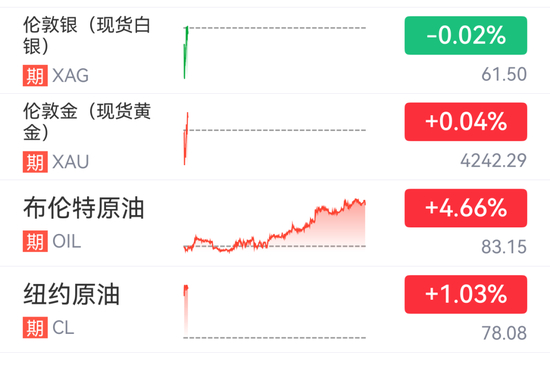This screenshot has height=365, width=550.
Task: Tap the +4.66% change badge for OIL
Action: pos(465,208)
